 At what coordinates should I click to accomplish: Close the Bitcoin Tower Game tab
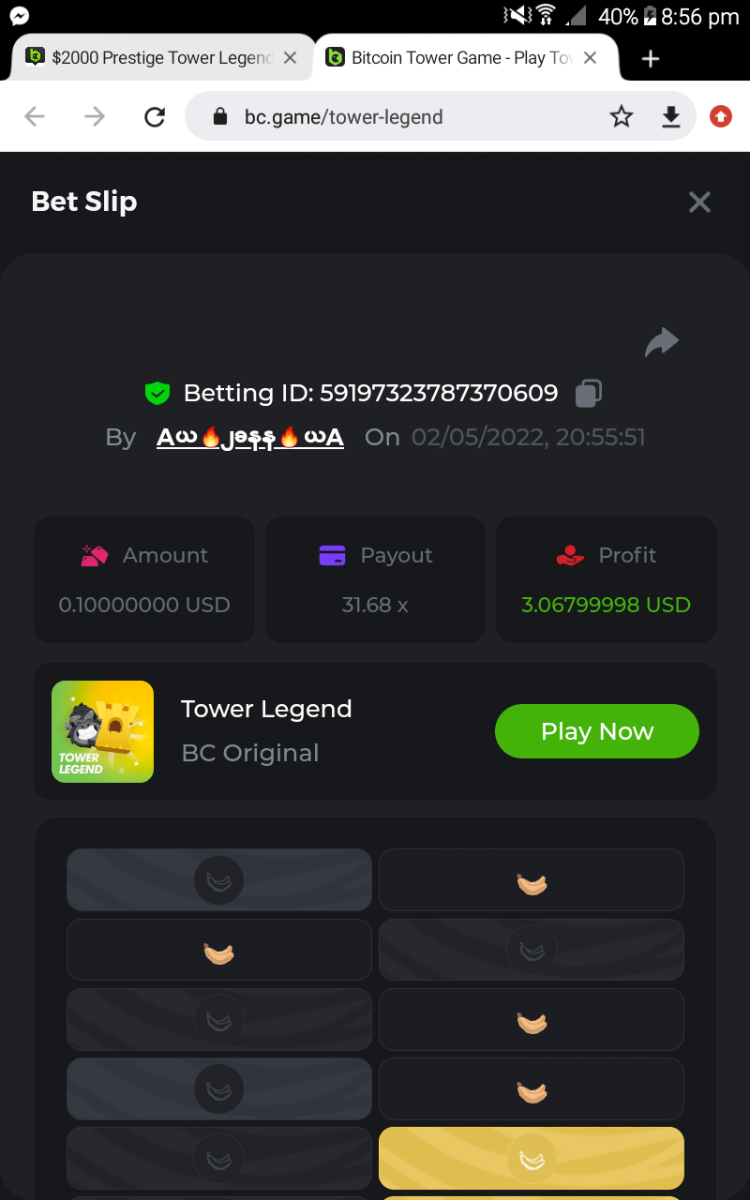(590, 58)
